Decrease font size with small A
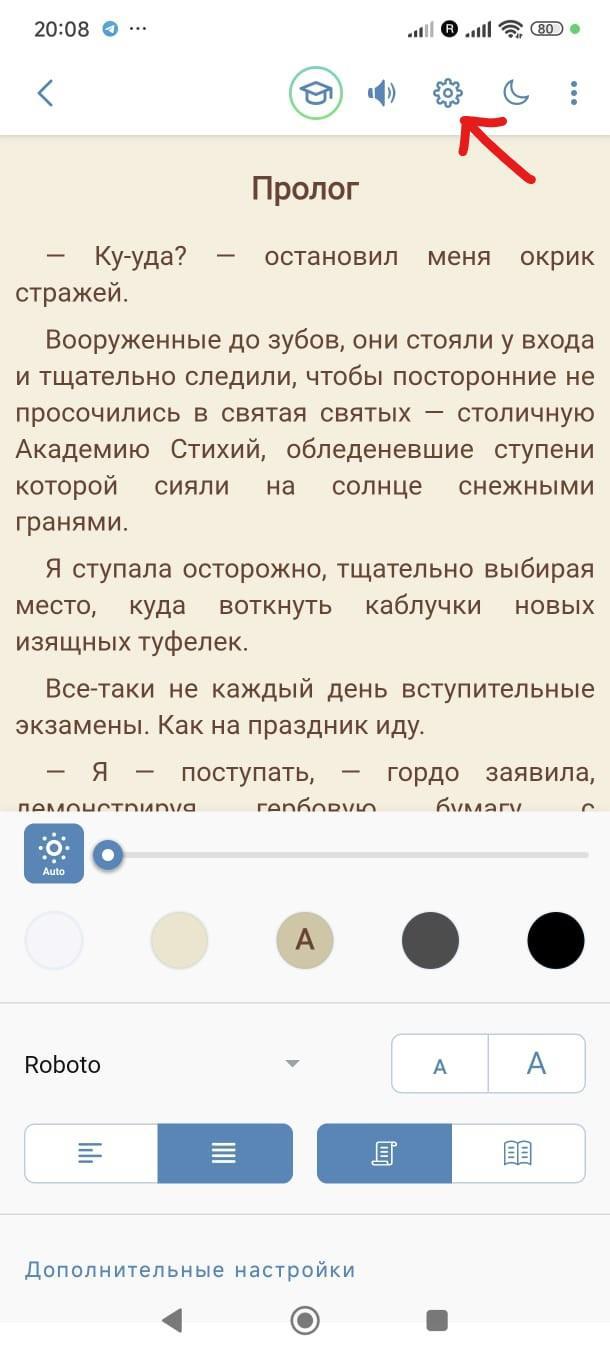Viewport: 610px width, 1356px height. 439,1064
